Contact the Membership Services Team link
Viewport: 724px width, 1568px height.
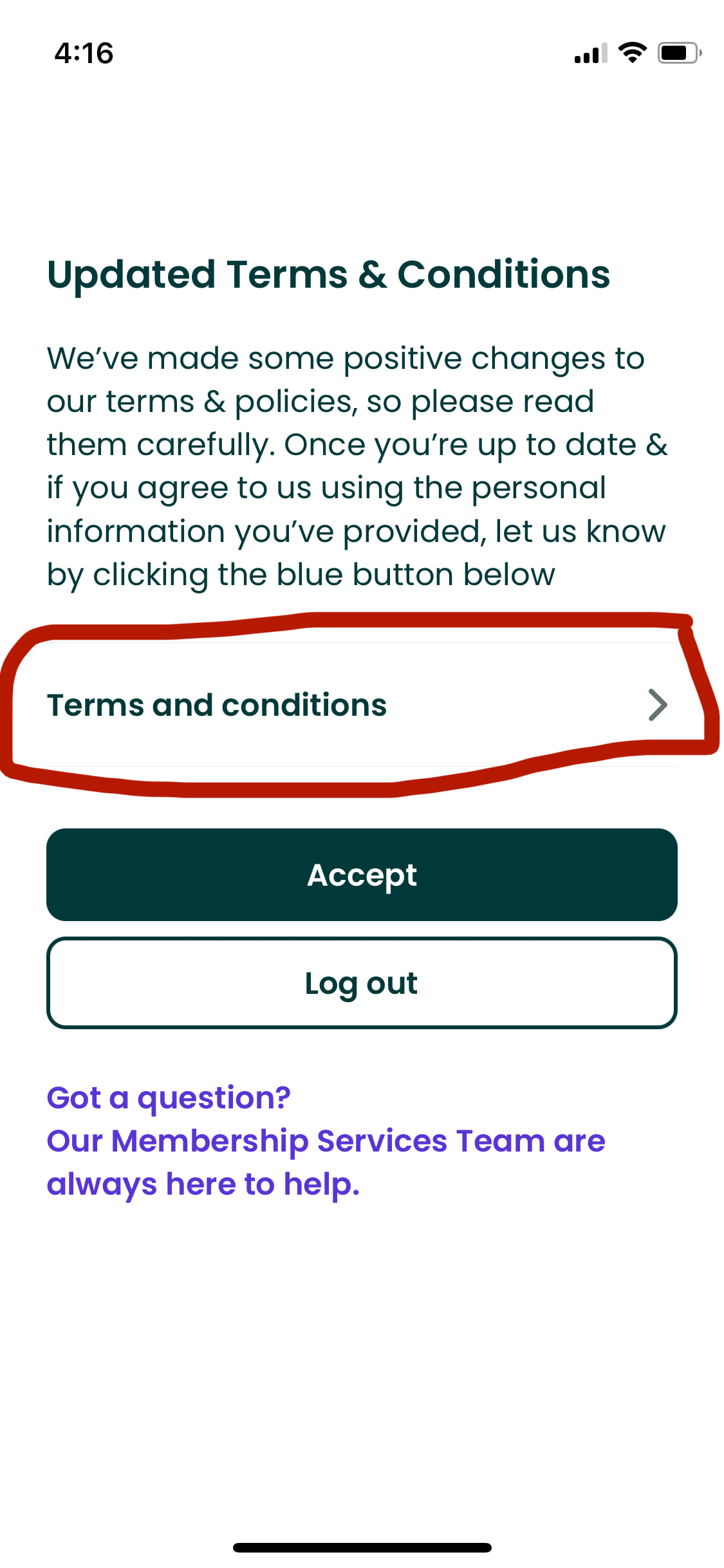[x=326, y=1141]
